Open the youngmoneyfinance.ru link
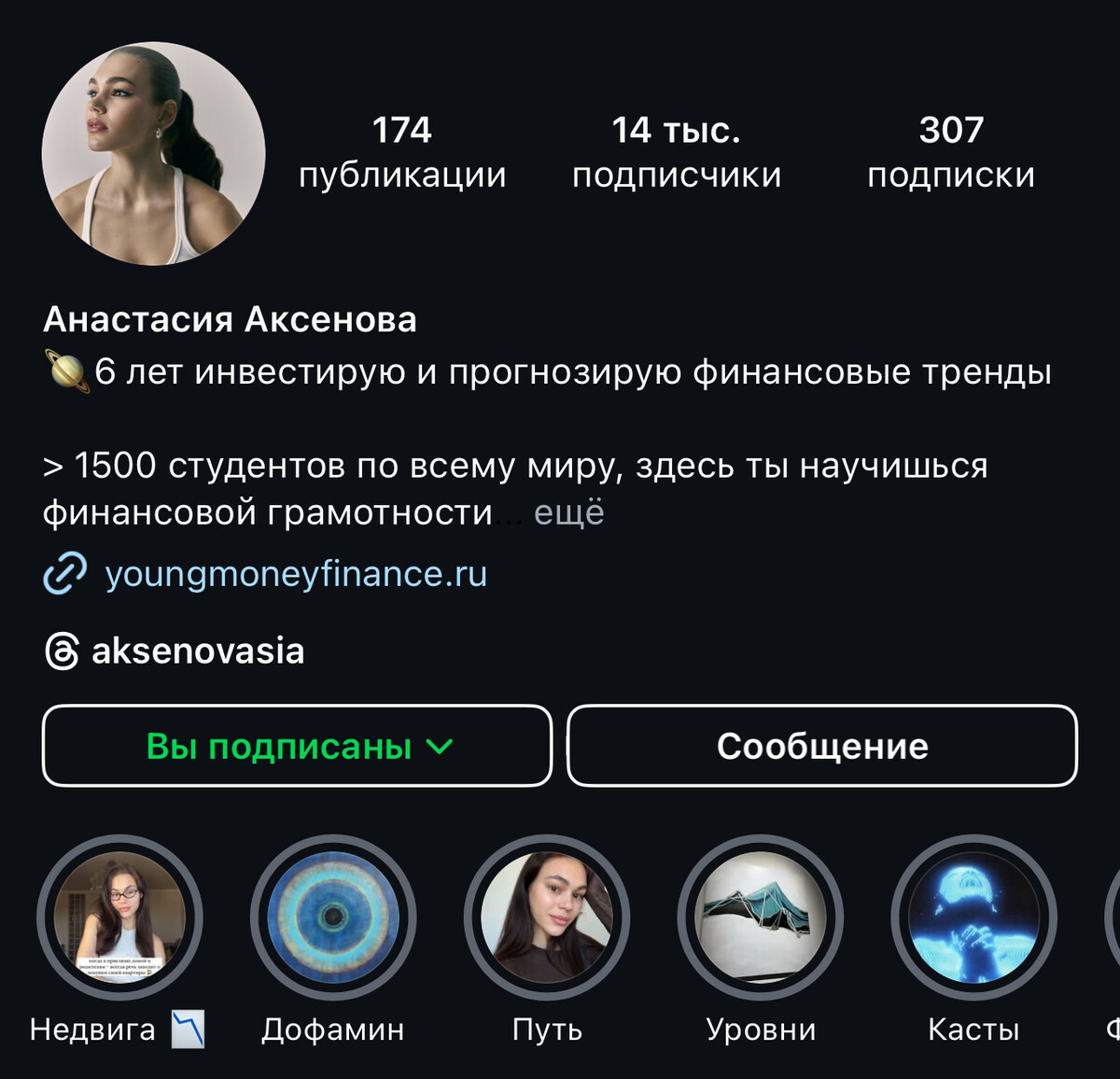Screen dimensions: 1120x1079 (x=295, y=574)
